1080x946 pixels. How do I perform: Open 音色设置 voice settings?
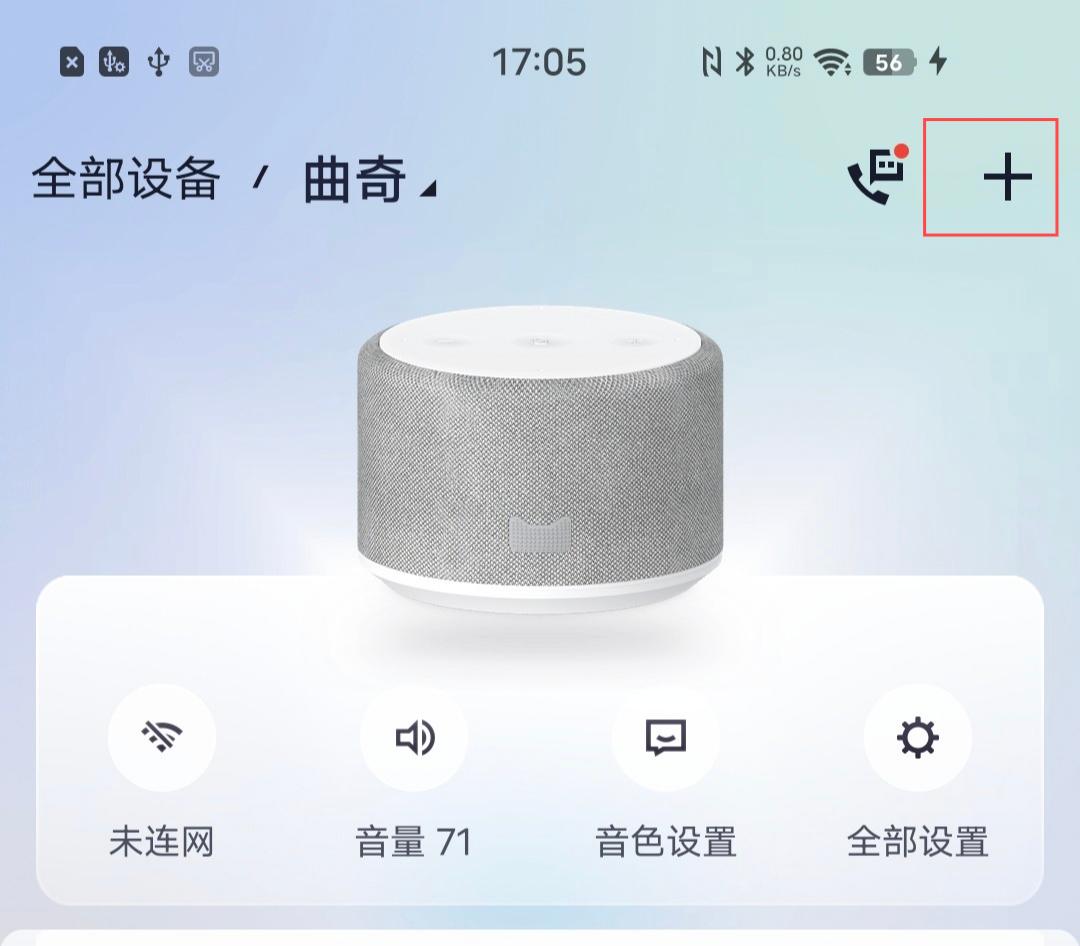click(665, 738)
